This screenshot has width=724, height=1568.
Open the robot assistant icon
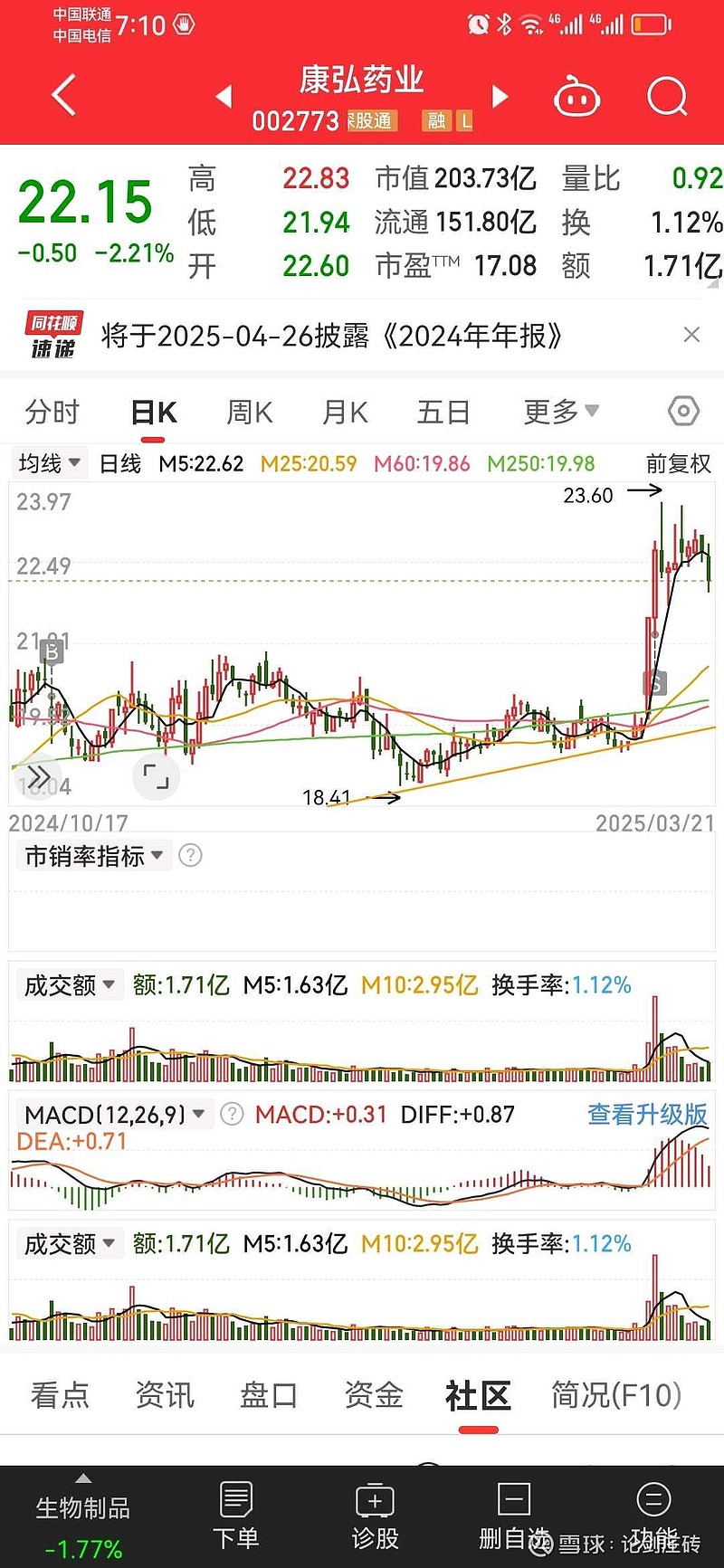[x=577, y=96]
